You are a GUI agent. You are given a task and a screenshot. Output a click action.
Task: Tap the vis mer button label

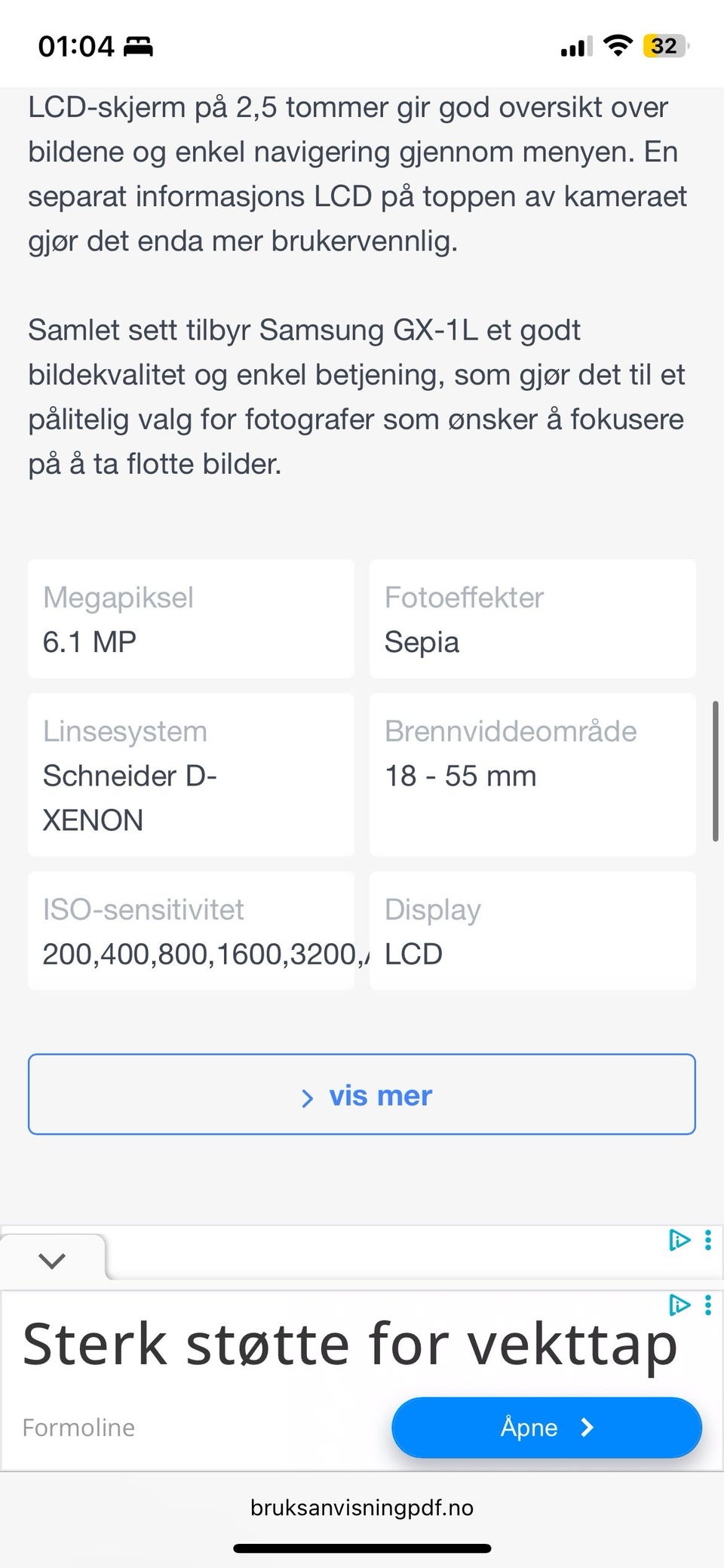pos(380,1095)
